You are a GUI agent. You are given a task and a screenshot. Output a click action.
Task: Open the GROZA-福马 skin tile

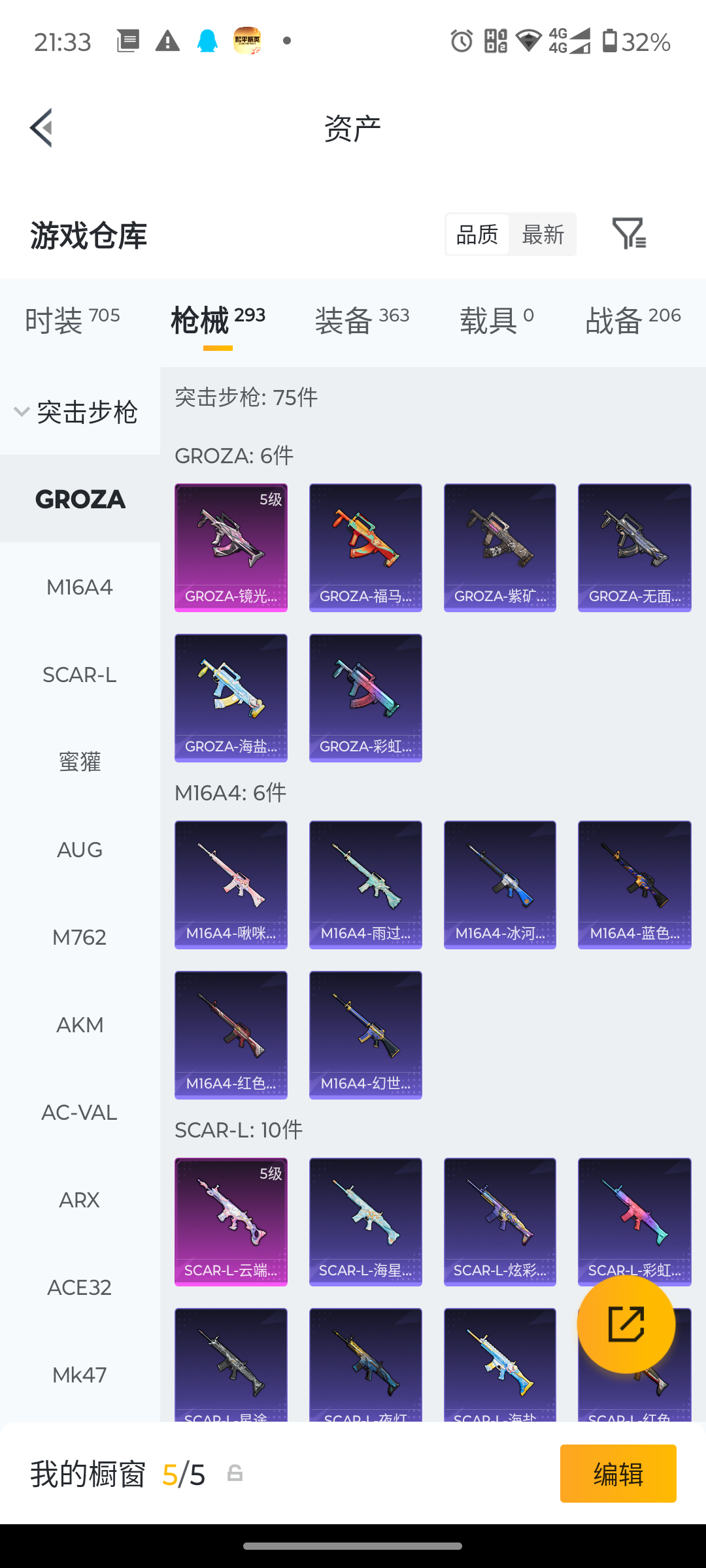coord(365,547)
